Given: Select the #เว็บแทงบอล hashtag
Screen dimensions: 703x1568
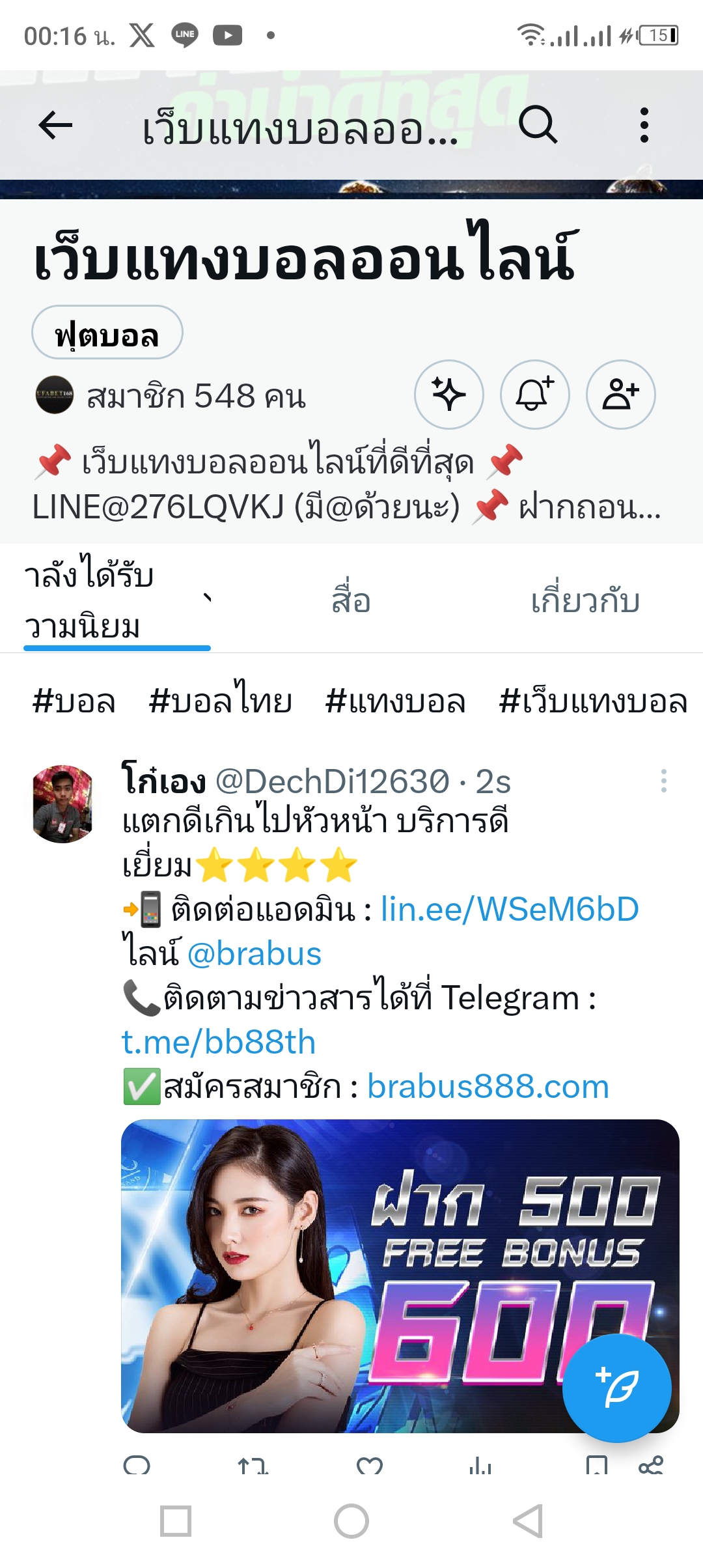Looking at the screenshot, I should tap(593, 701).
